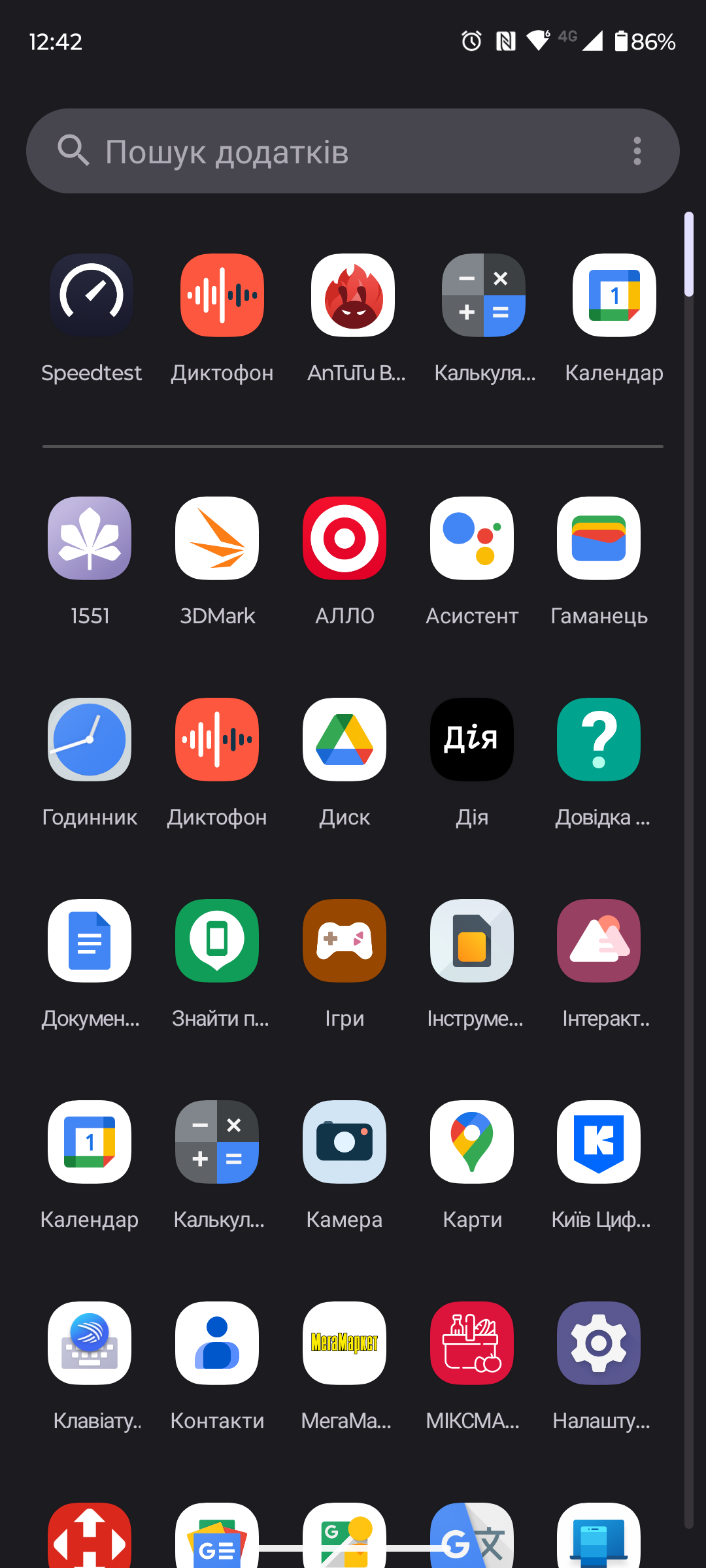Open the Годинник clock app
706x1568 pixels.
click(90, 740)
